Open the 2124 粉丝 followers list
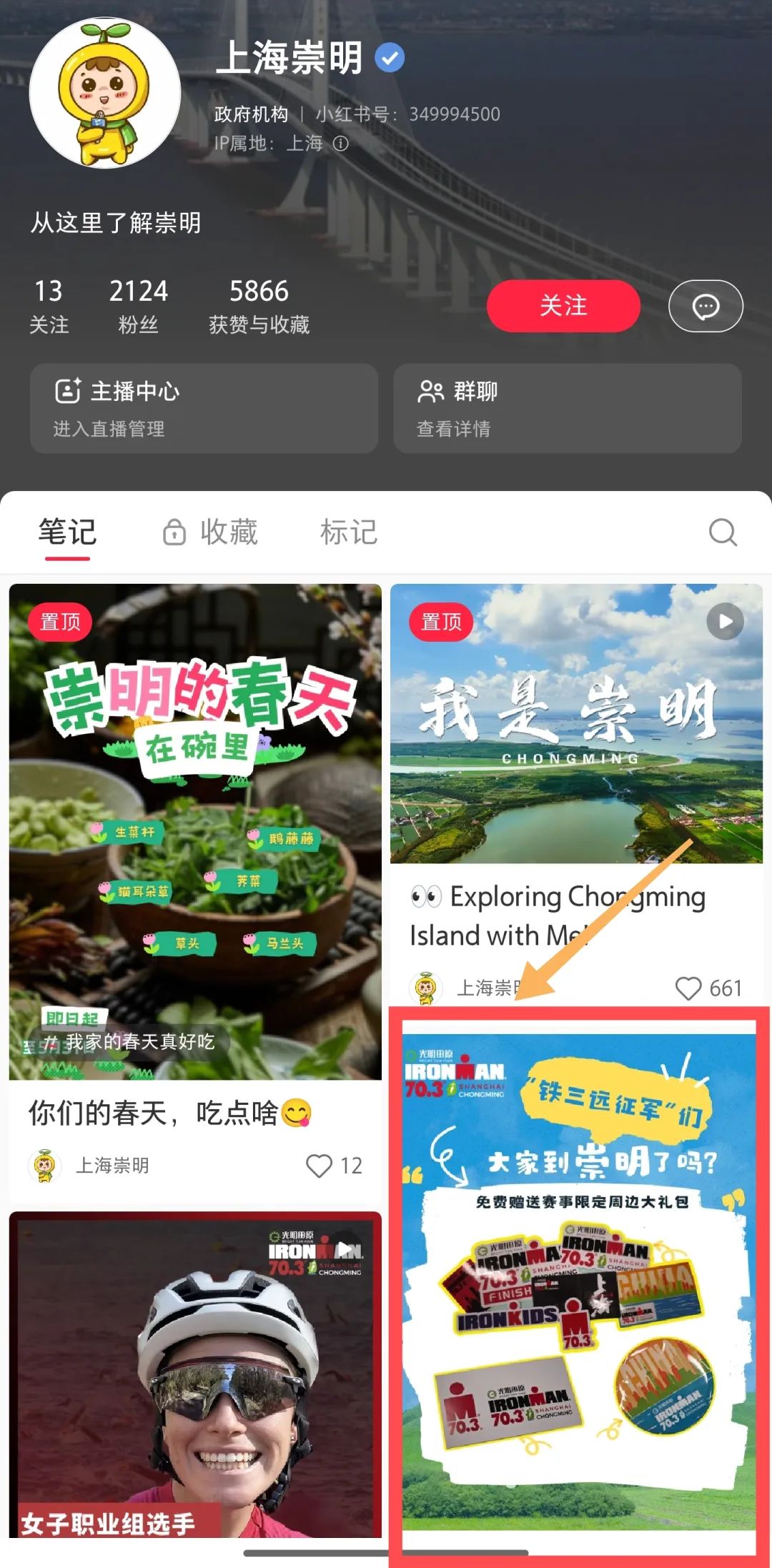This screenshot has width=772, height=1568. (x=138, y=305)
